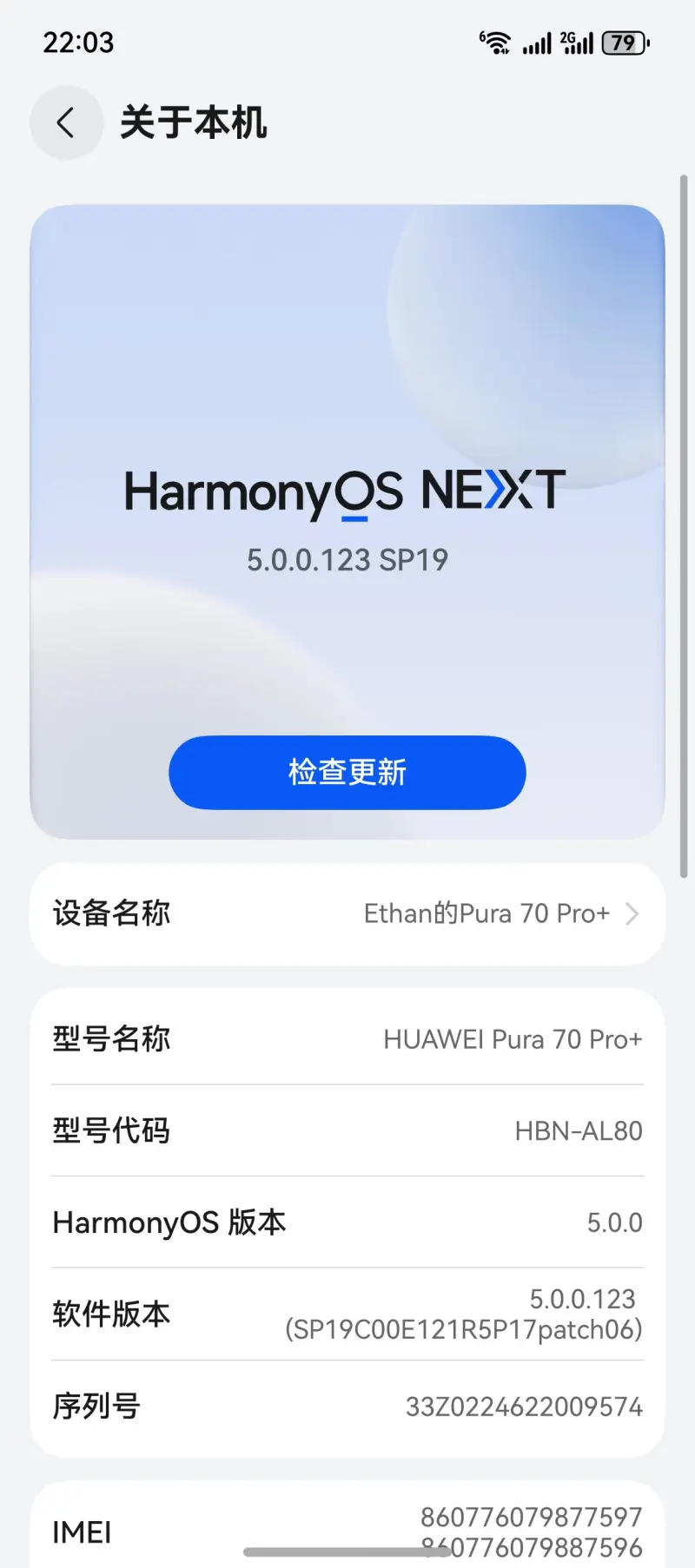Tap the 检查更新 button
The height and width of the screenshot is (1568, 695).
pos(347,772)
